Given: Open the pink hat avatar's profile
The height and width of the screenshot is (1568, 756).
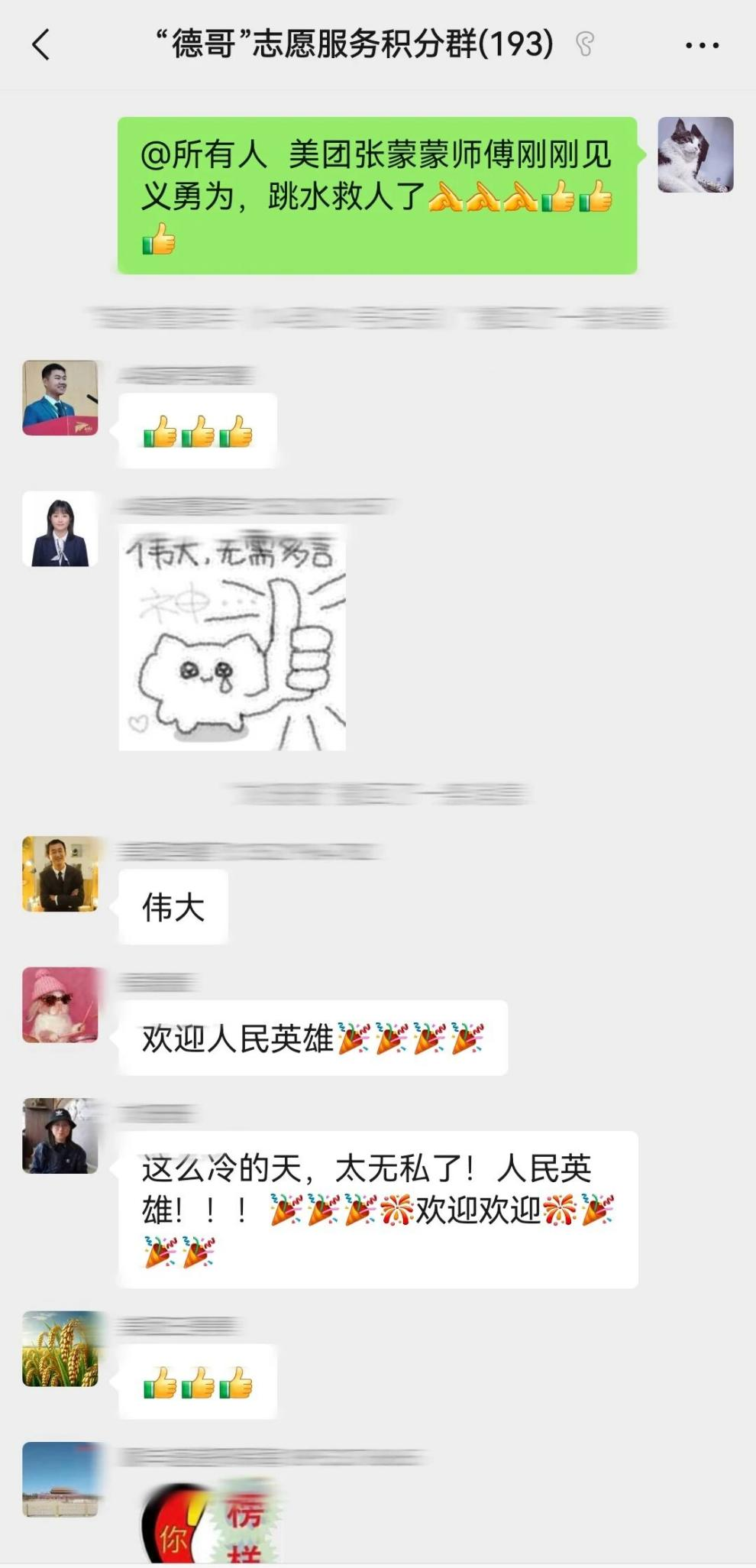Looking at the screenshot, I should (x=60, y=1005).
